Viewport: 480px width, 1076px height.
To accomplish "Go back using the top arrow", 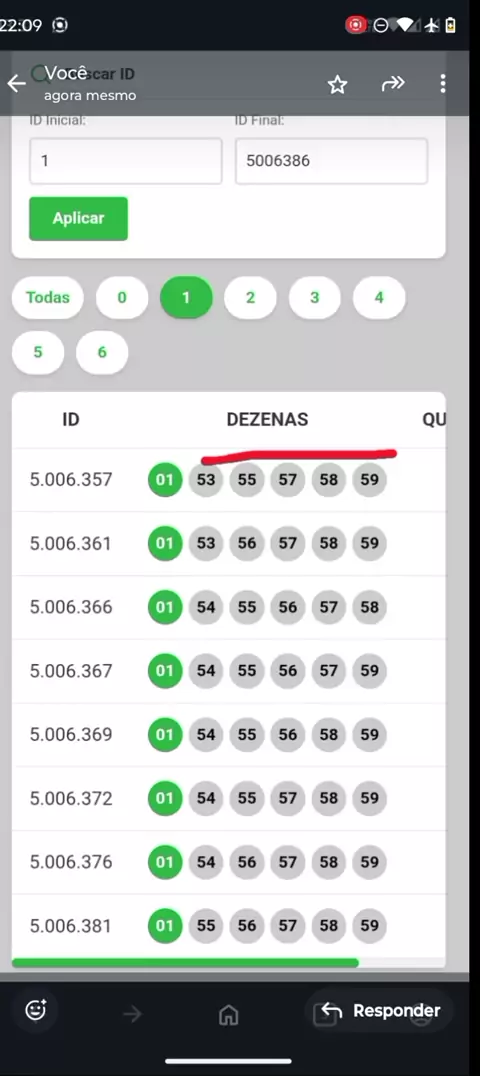I will click(x=16, y=84).
